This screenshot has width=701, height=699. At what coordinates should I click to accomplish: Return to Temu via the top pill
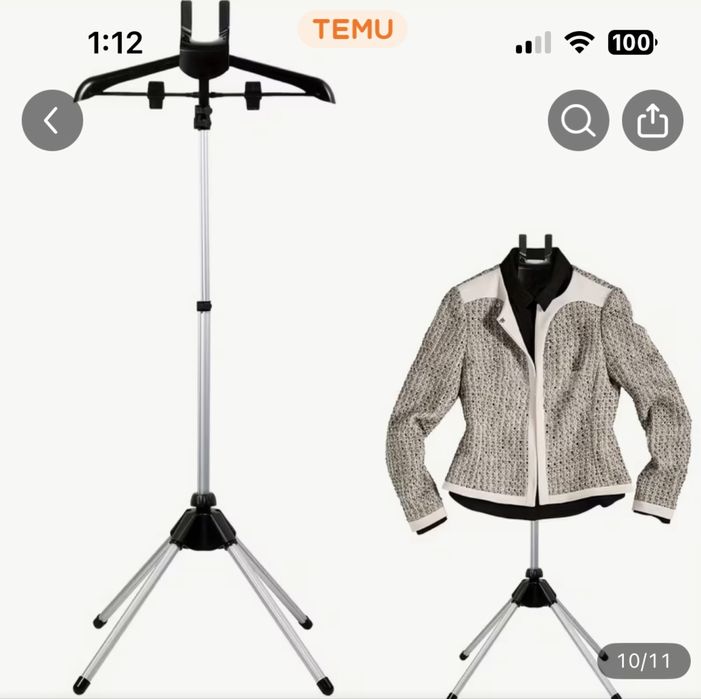[352, 29]
